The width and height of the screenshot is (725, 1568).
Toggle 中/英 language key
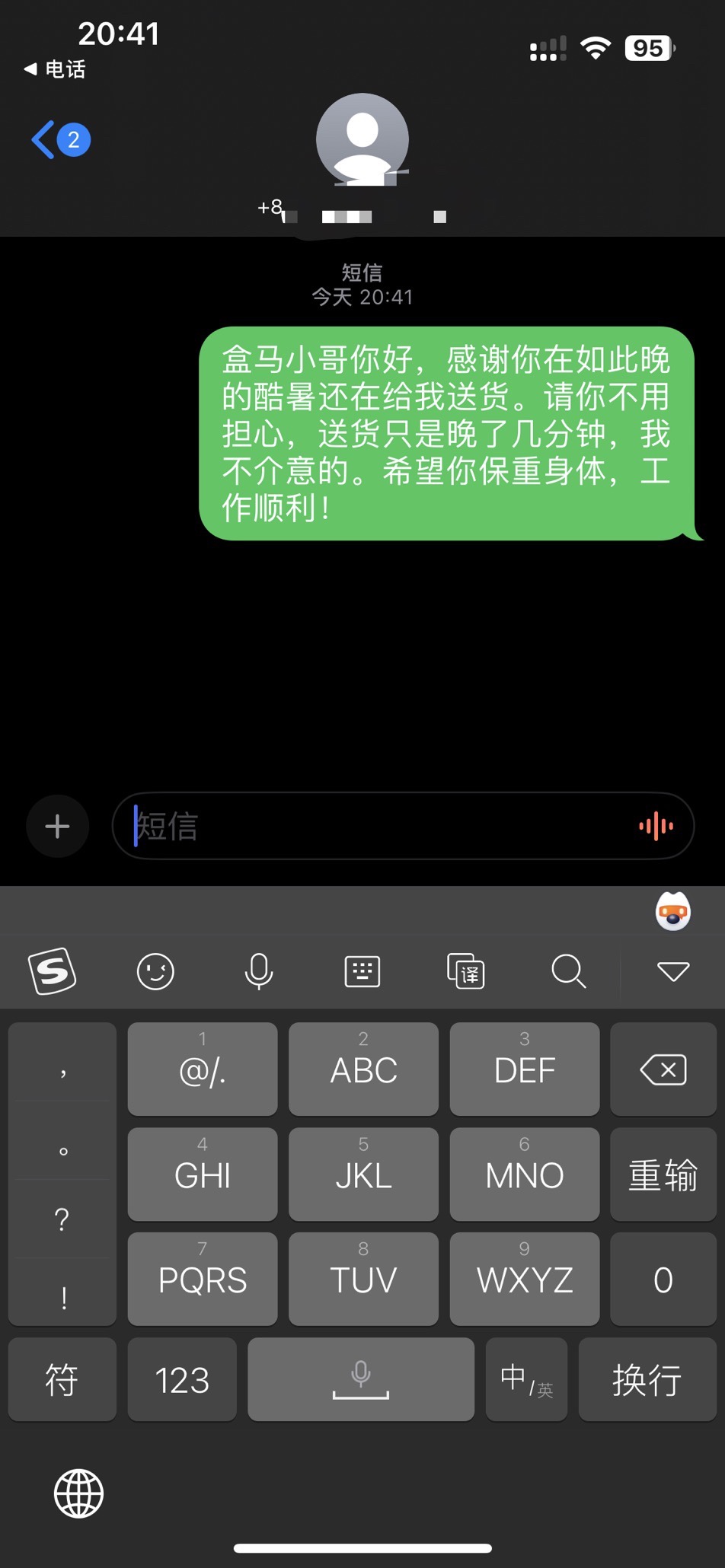[527, 1379]
